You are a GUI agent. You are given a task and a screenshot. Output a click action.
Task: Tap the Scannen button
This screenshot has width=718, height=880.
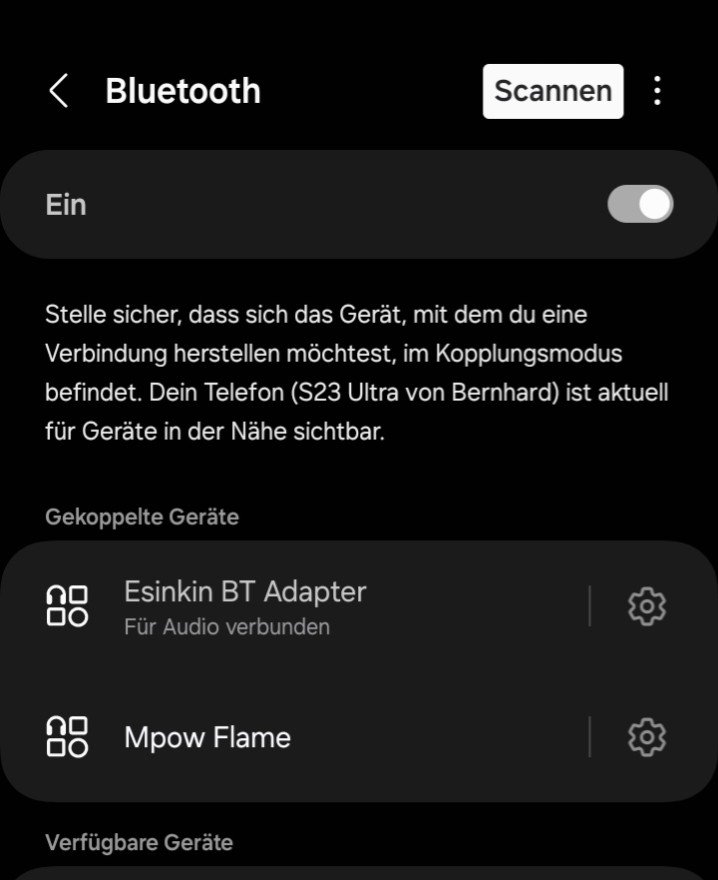[552, 91]
